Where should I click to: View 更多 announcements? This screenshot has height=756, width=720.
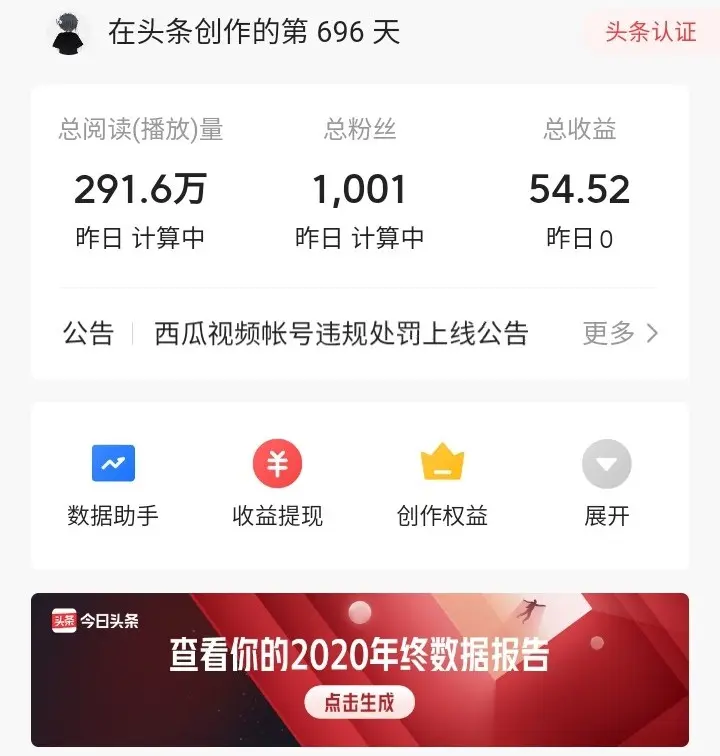[x=620, y=333]
